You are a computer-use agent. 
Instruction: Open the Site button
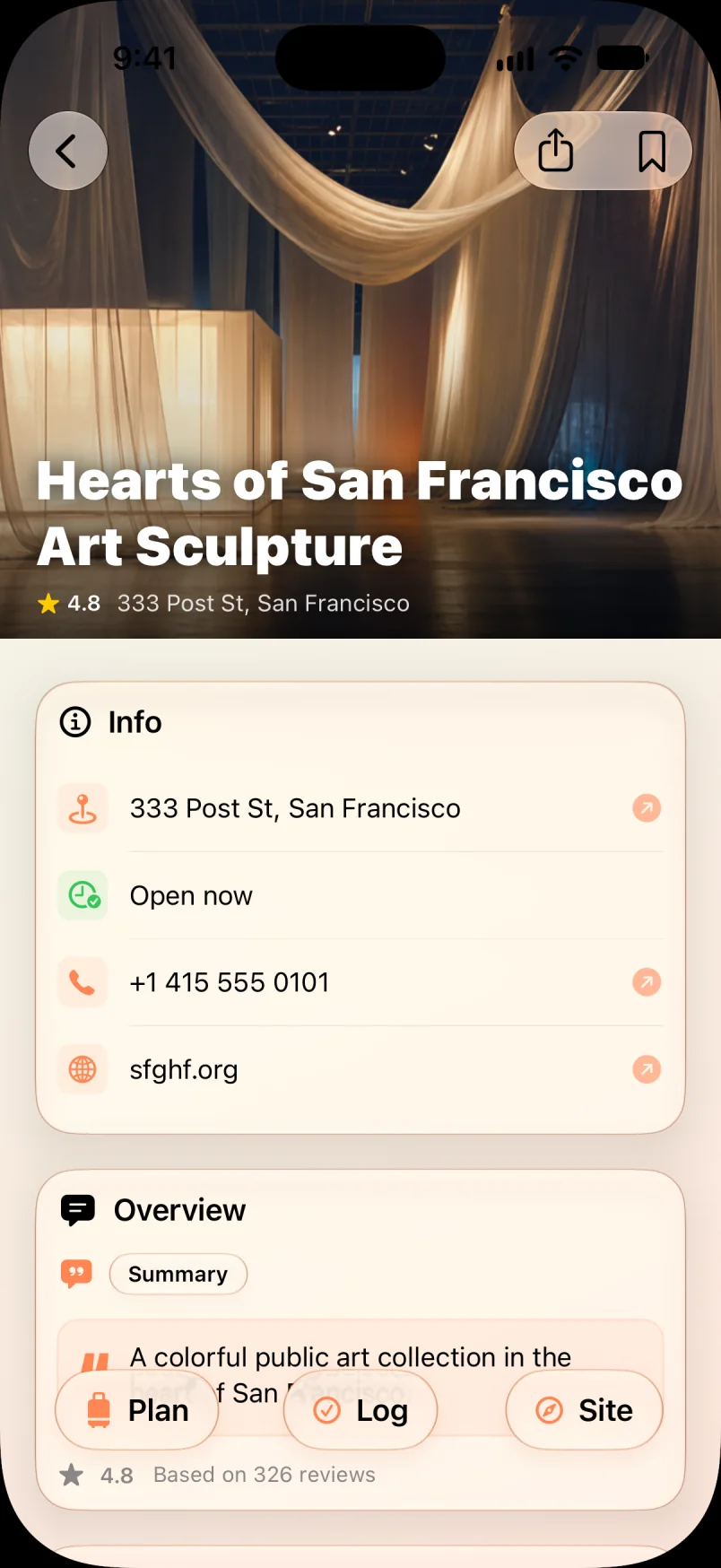[585, 1410]
